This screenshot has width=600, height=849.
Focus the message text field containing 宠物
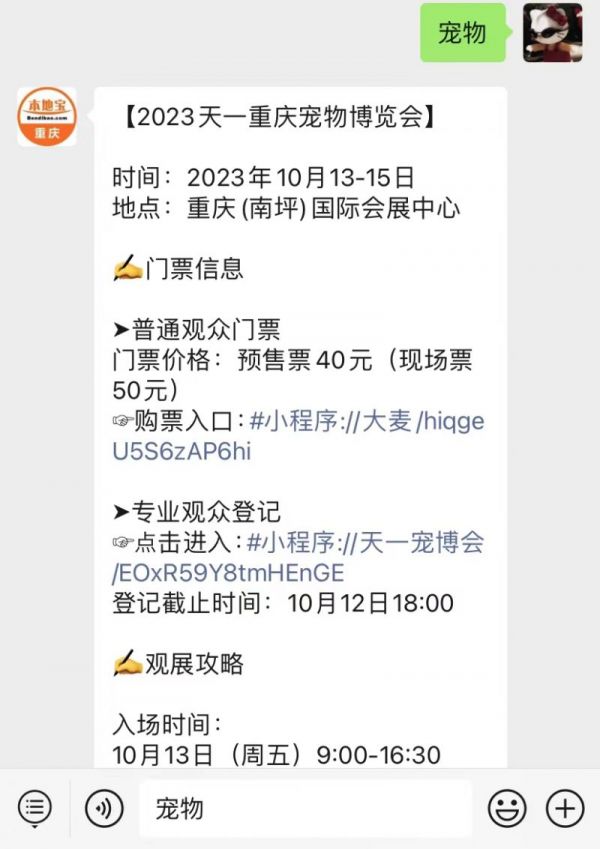[305, 808]
